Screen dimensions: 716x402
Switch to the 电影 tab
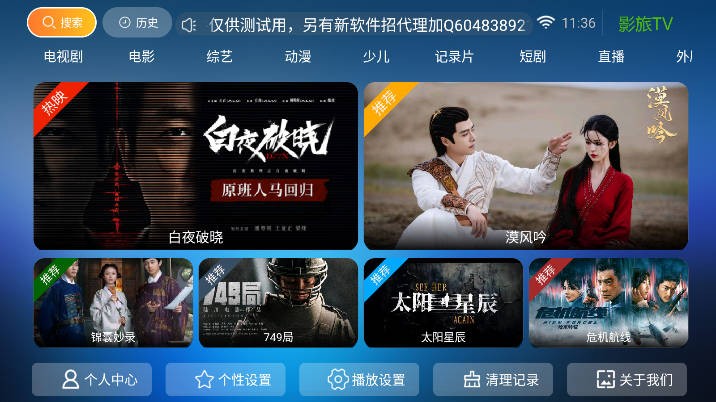(141, 56)
